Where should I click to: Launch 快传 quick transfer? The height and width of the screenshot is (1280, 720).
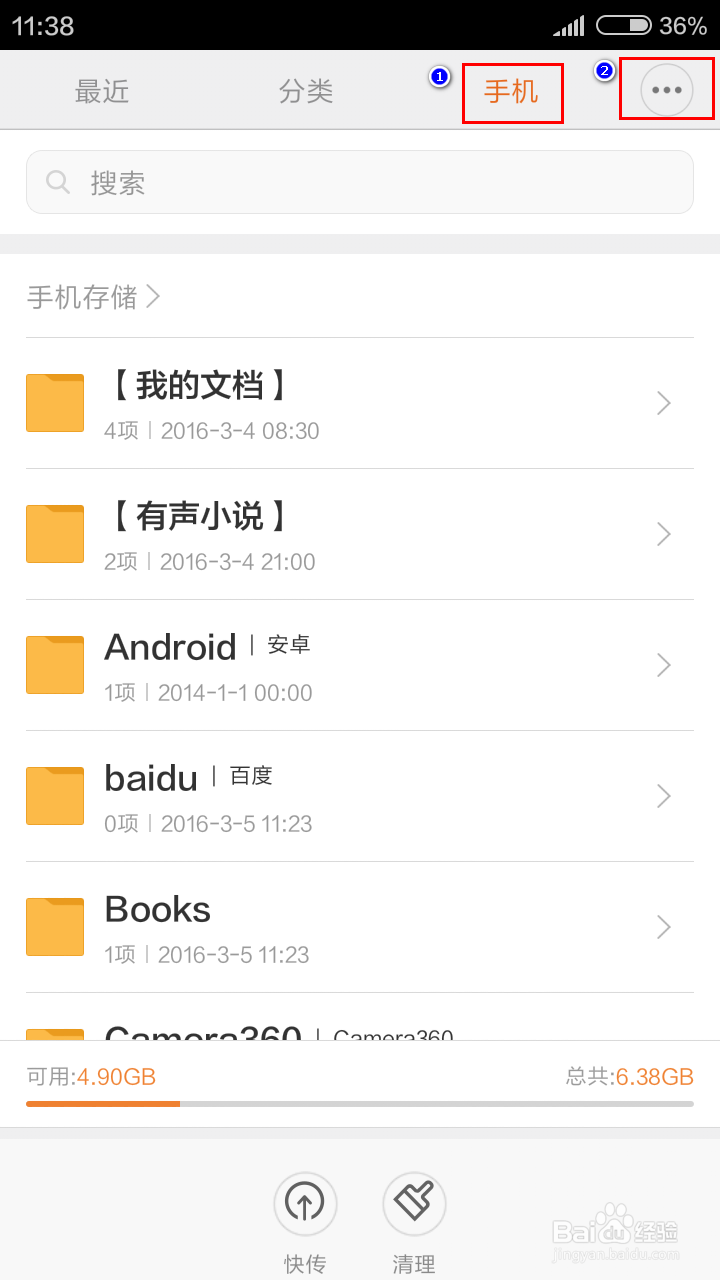(305, 1205)
